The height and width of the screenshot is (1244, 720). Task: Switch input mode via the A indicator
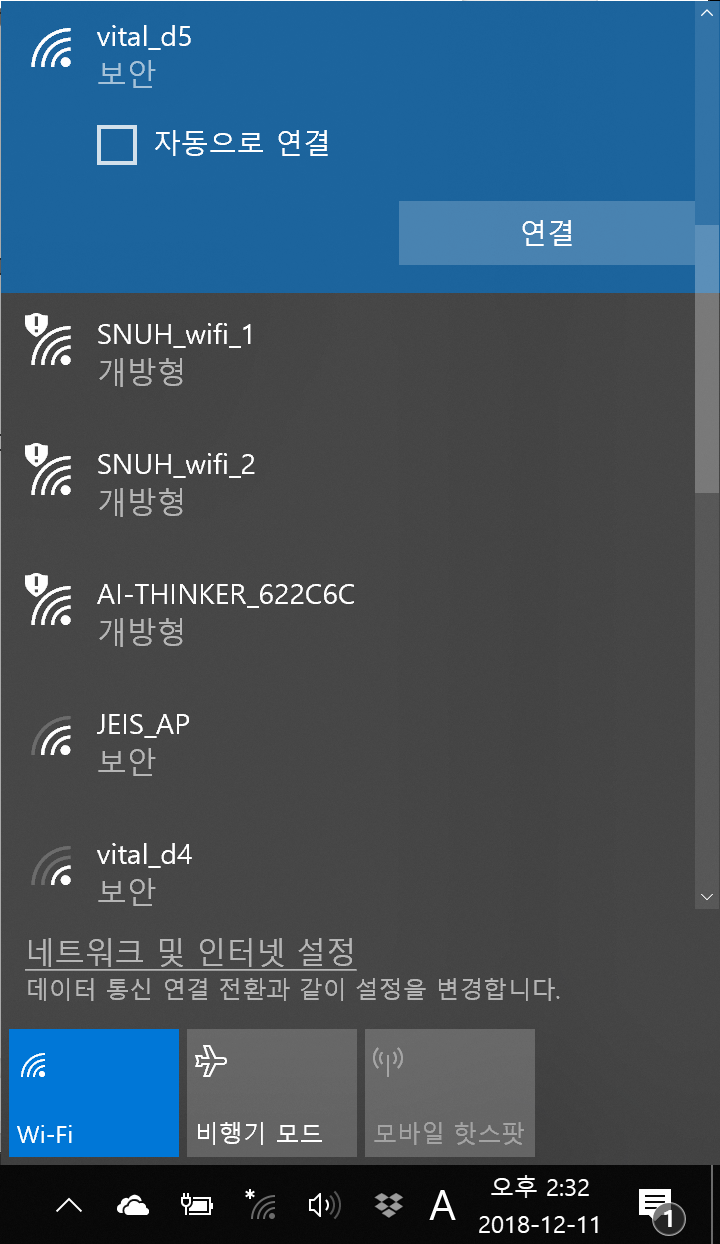pos(442,1206)
